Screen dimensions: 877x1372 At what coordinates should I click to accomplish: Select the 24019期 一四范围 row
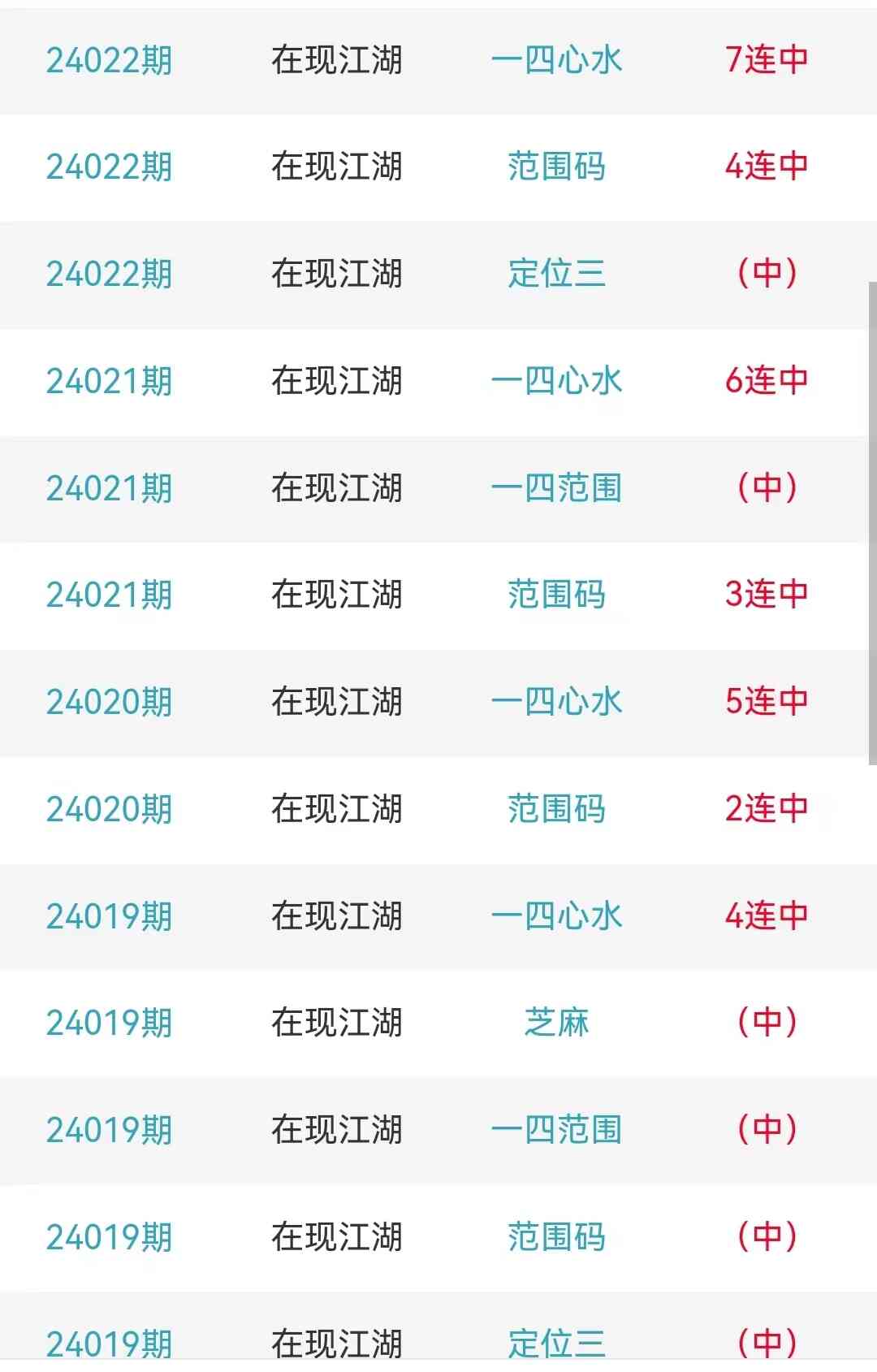[x=556, y=1130]
